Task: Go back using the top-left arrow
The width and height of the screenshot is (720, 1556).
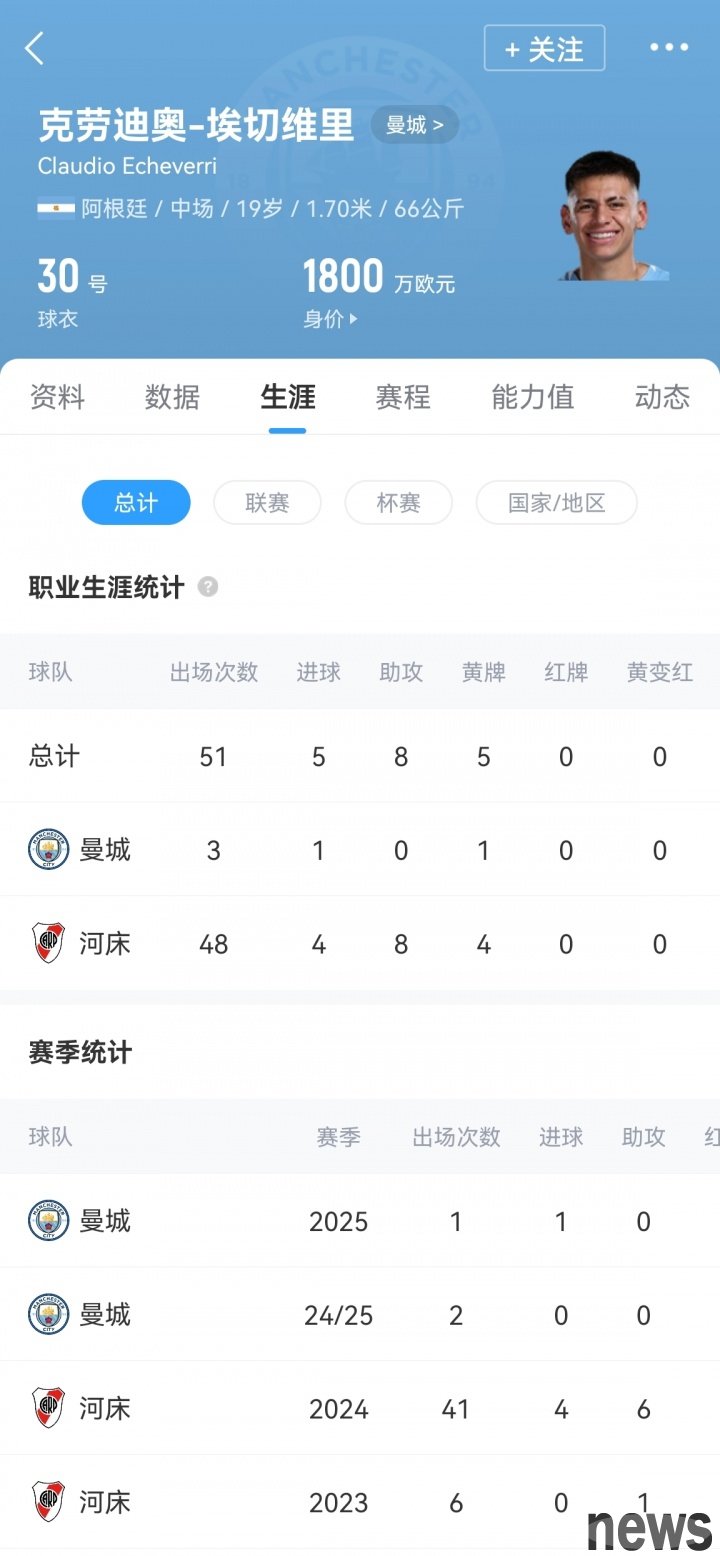Action: point(35,48)
